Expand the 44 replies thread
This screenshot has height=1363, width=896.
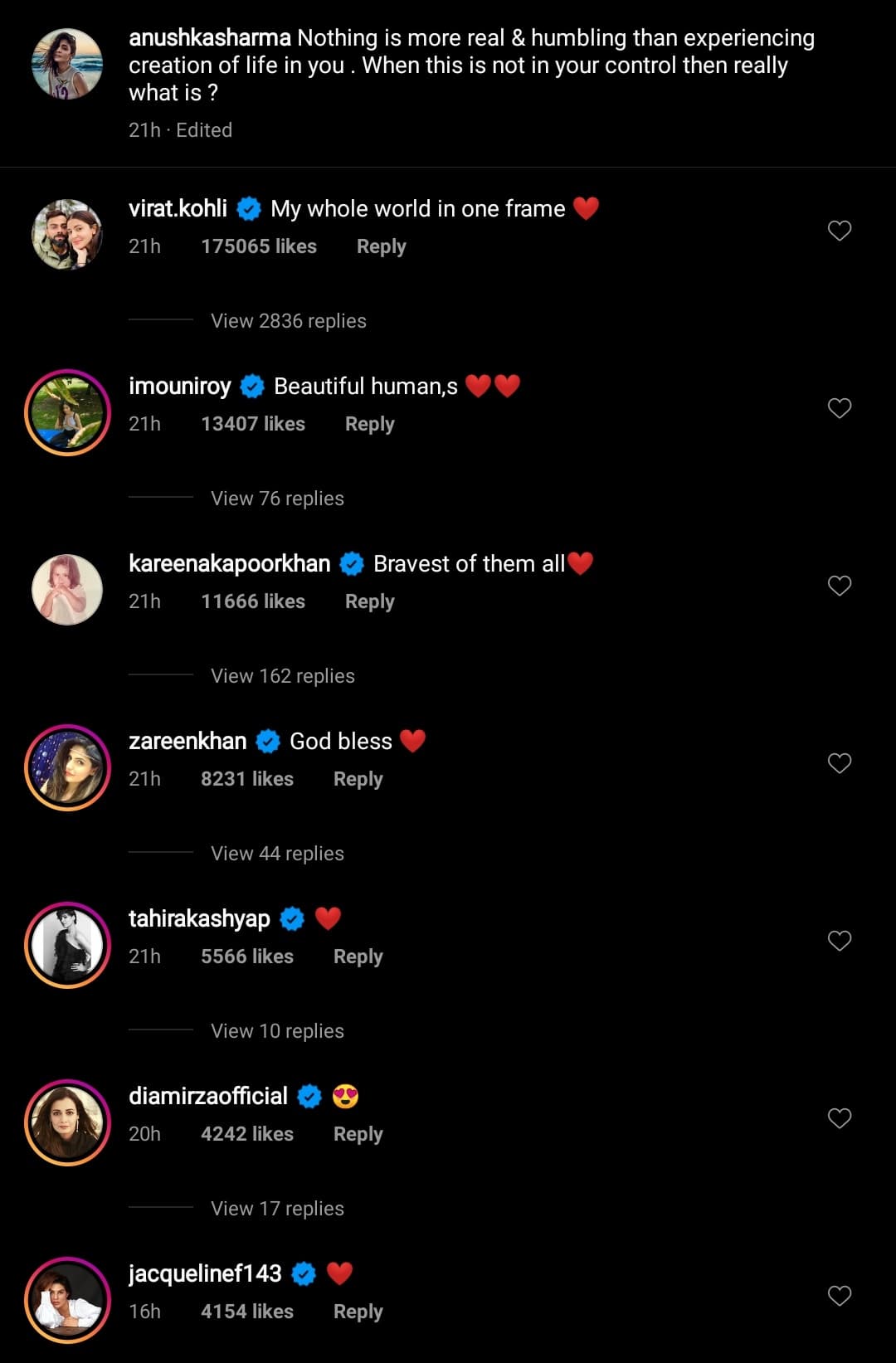[277, 854]
